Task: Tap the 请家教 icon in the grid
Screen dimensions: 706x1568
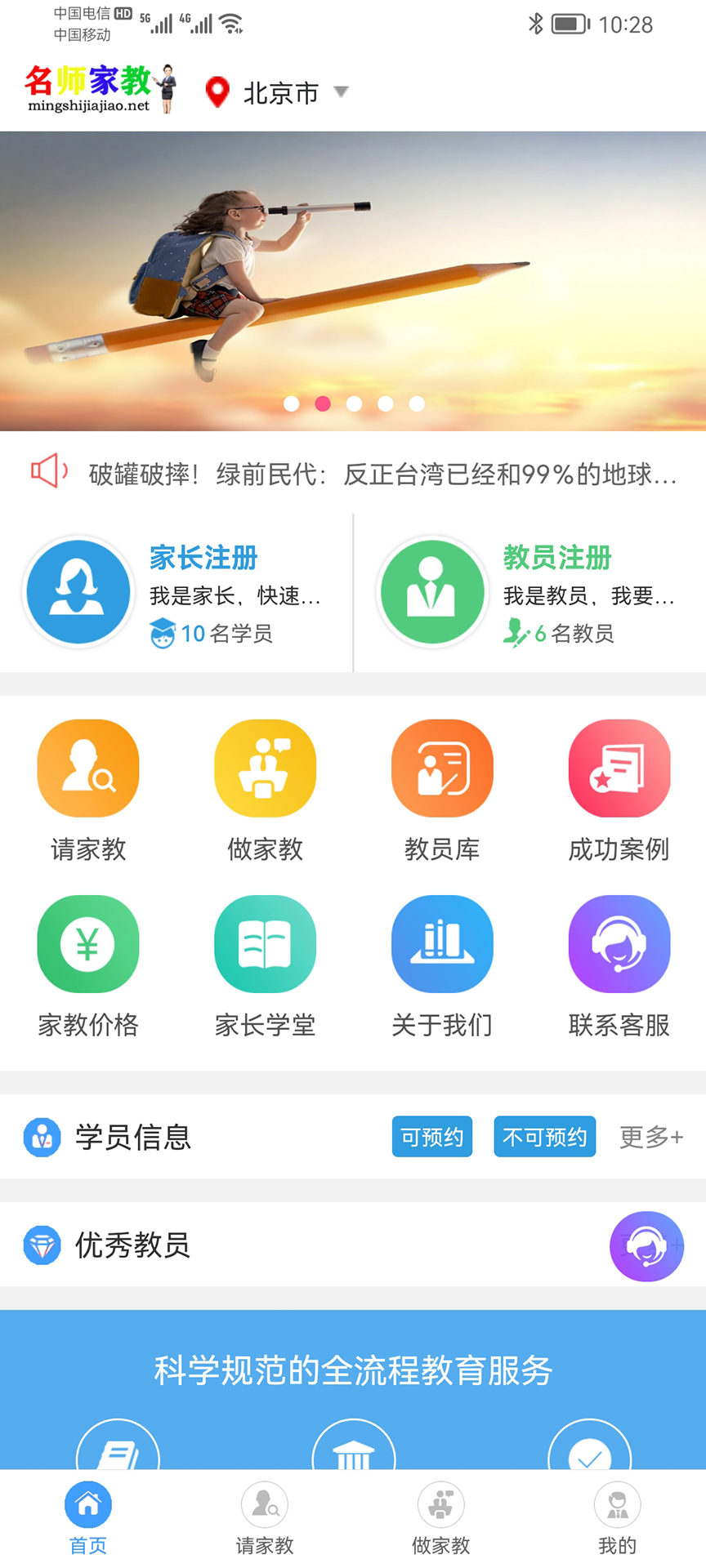Action: pyautogui.click(x=88, y=769)
